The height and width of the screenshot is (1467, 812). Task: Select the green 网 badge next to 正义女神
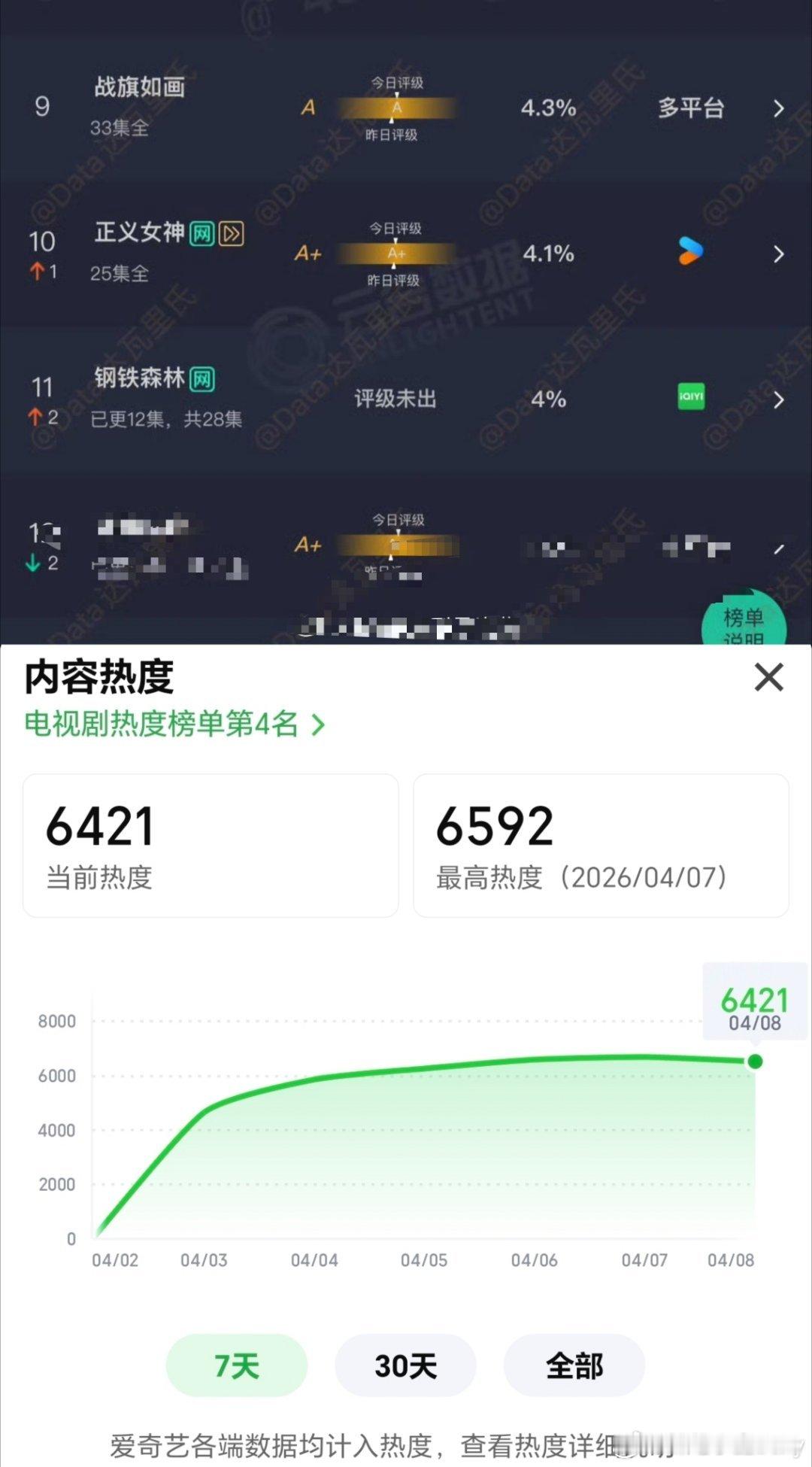pos(202,234)
